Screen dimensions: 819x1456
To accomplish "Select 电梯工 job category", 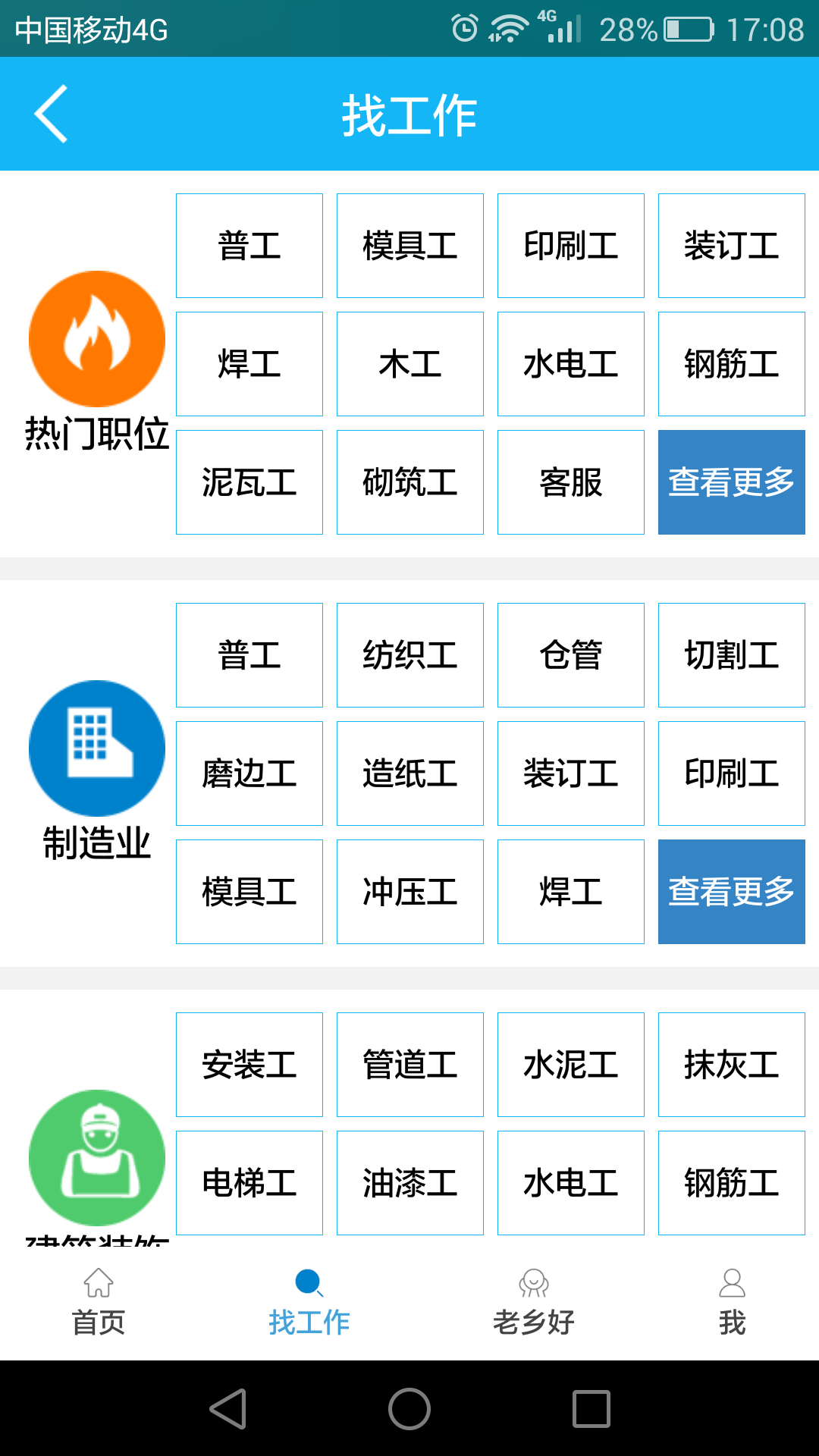I will (249, 1183).
